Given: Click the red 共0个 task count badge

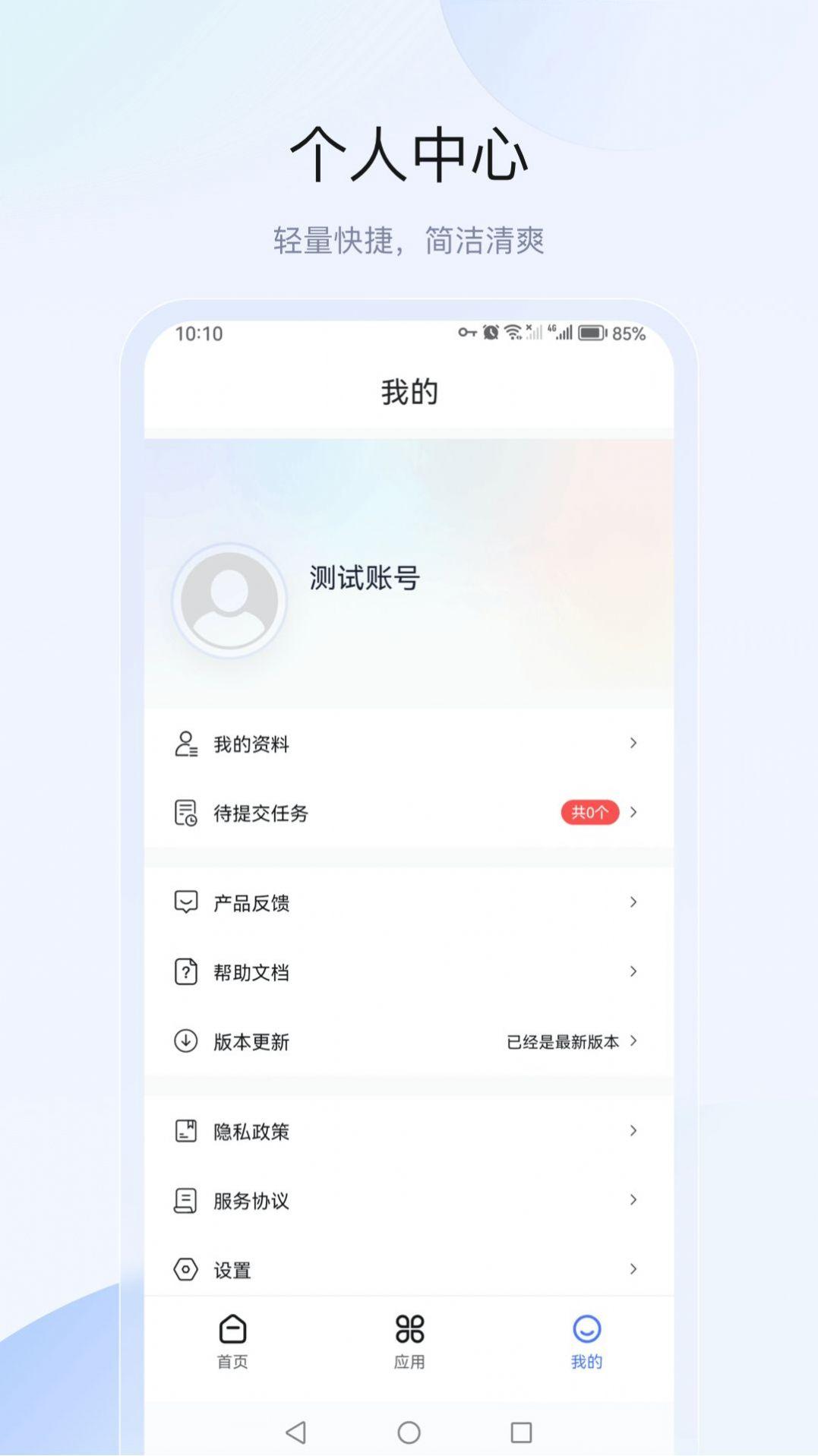Looking at the screenshot, I should point(589,813).
